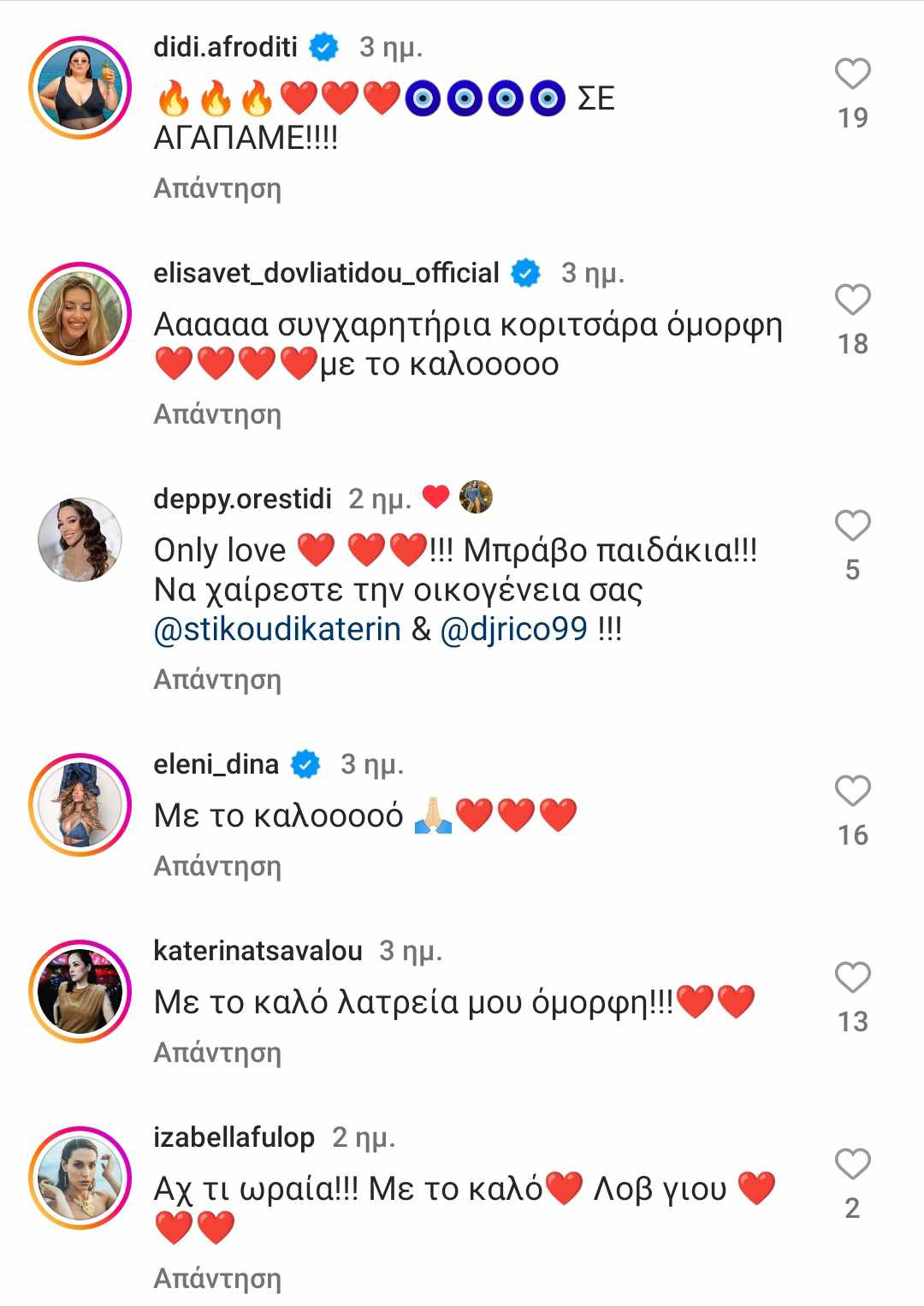Viewport: 924px width, 1306px height.
Task: Reply to elisavet_dovliatidou_official's comment
Action: tap(217, 414)
